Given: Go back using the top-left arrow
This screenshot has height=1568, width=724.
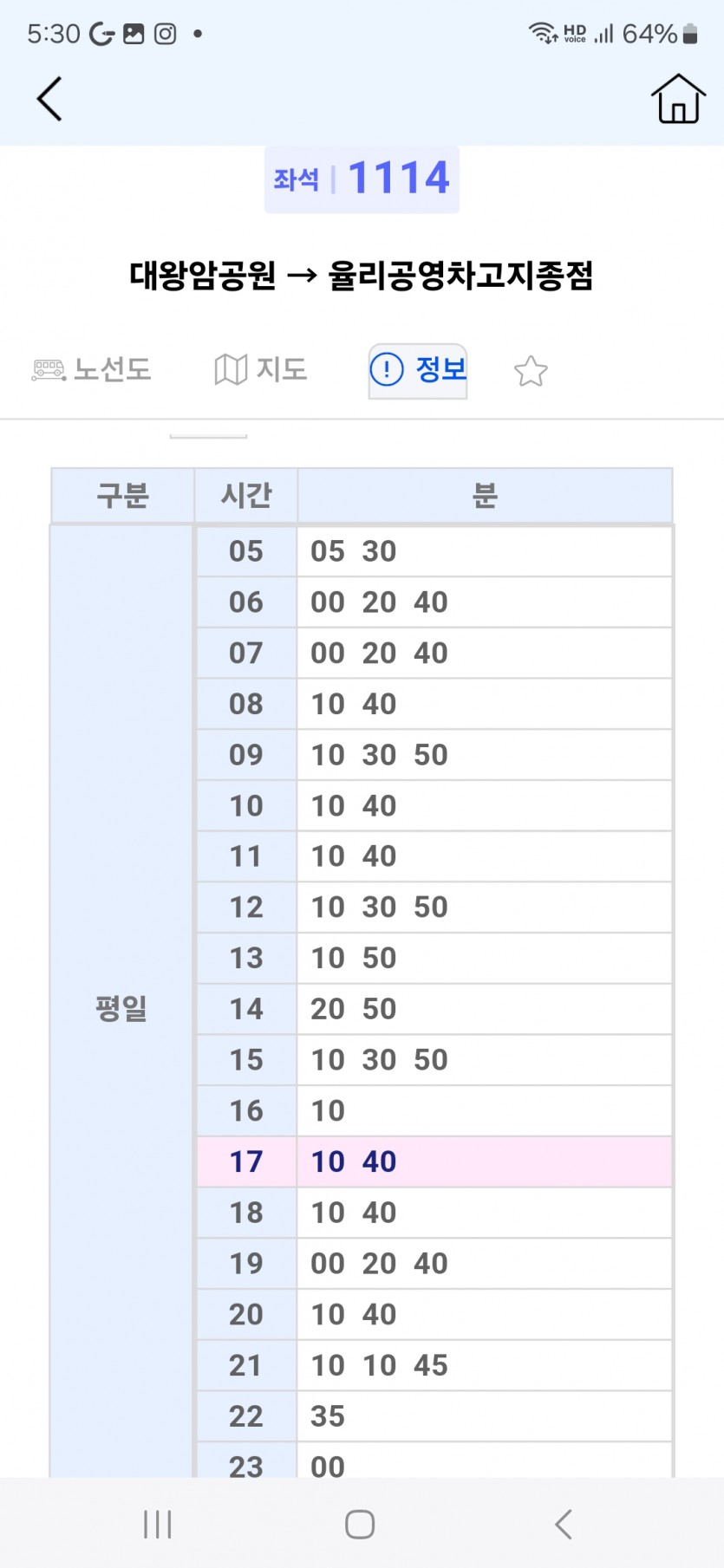Looking at the screenshot, I should point(49,99).
